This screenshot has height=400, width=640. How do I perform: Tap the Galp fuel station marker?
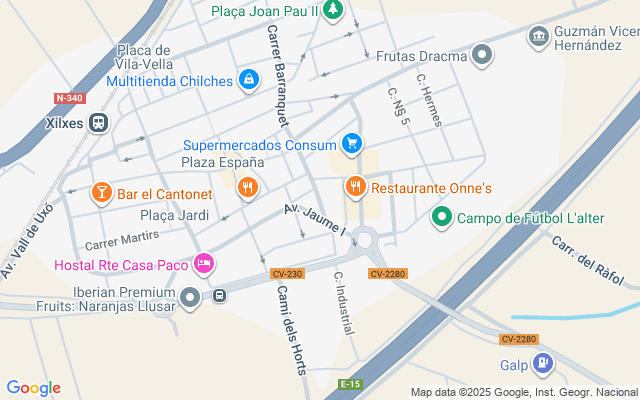(541, 362)
